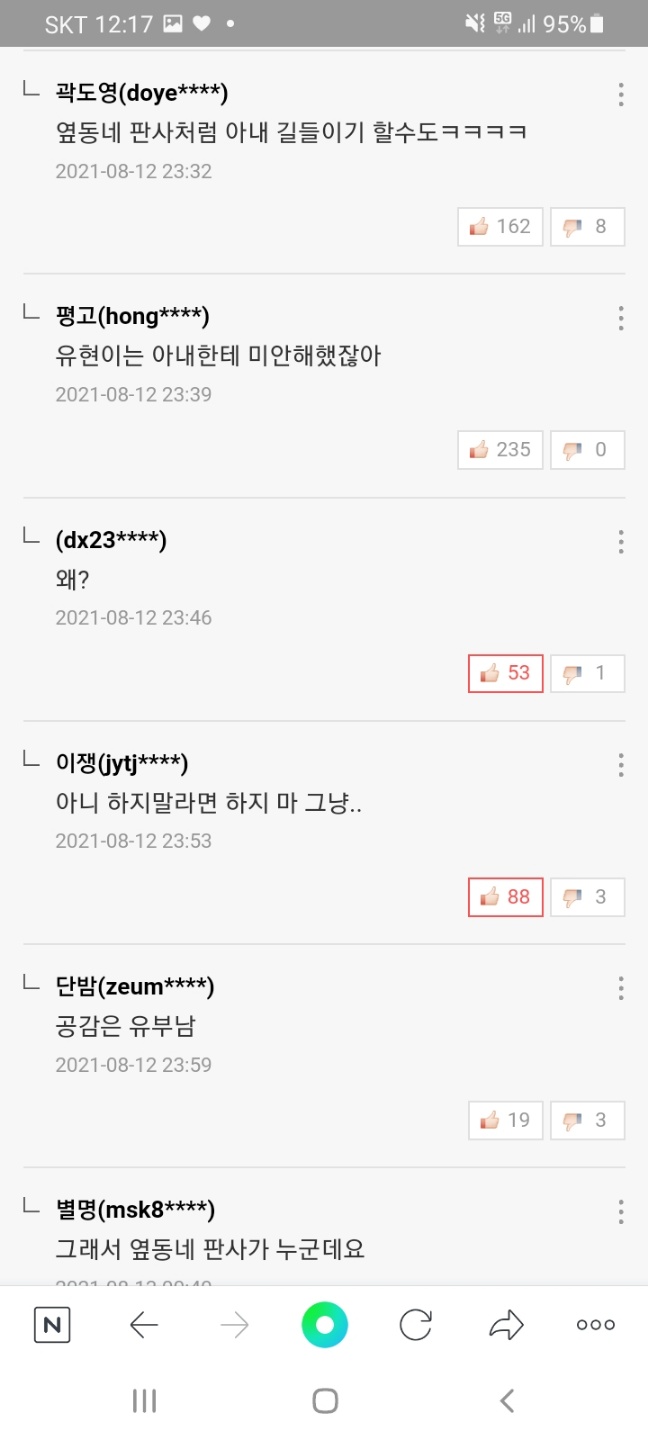This screenshot has width=648, height=1440.
Task: Open overflow menu on 단밤's comment
Action: pyautogui.click(x=621, y=988)
